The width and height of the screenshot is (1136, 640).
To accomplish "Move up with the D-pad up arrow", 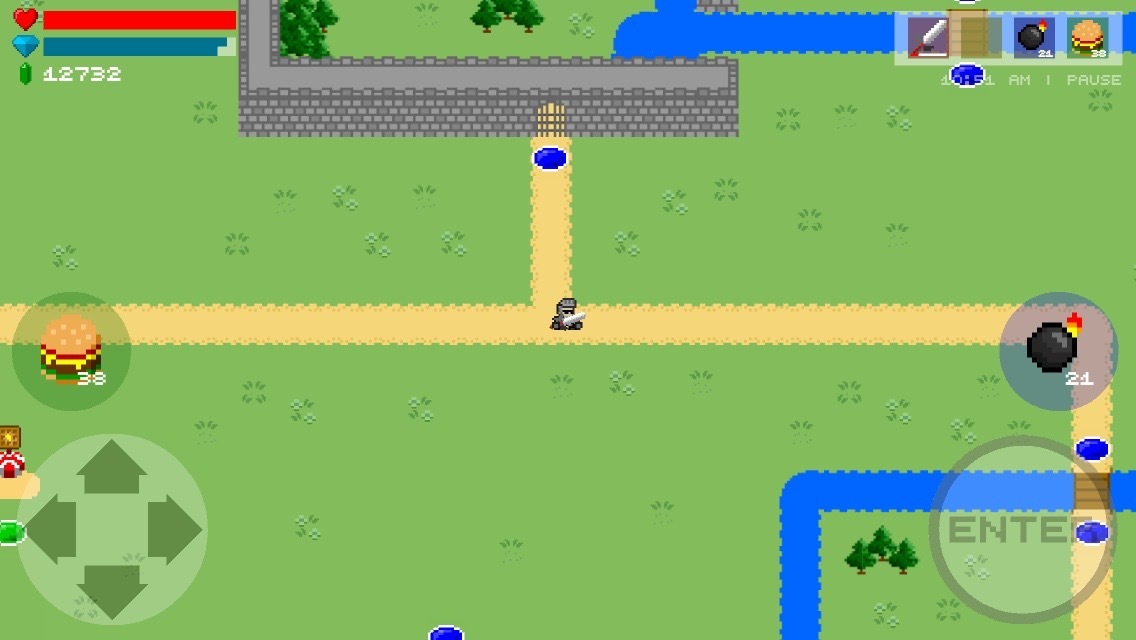I will 112,468.
